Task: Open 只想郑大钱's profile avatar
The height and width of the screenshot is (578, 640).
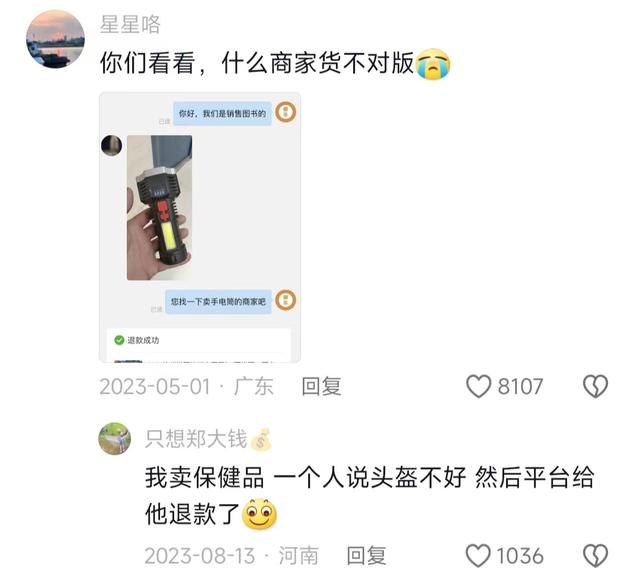Action: tap(115, 439)
